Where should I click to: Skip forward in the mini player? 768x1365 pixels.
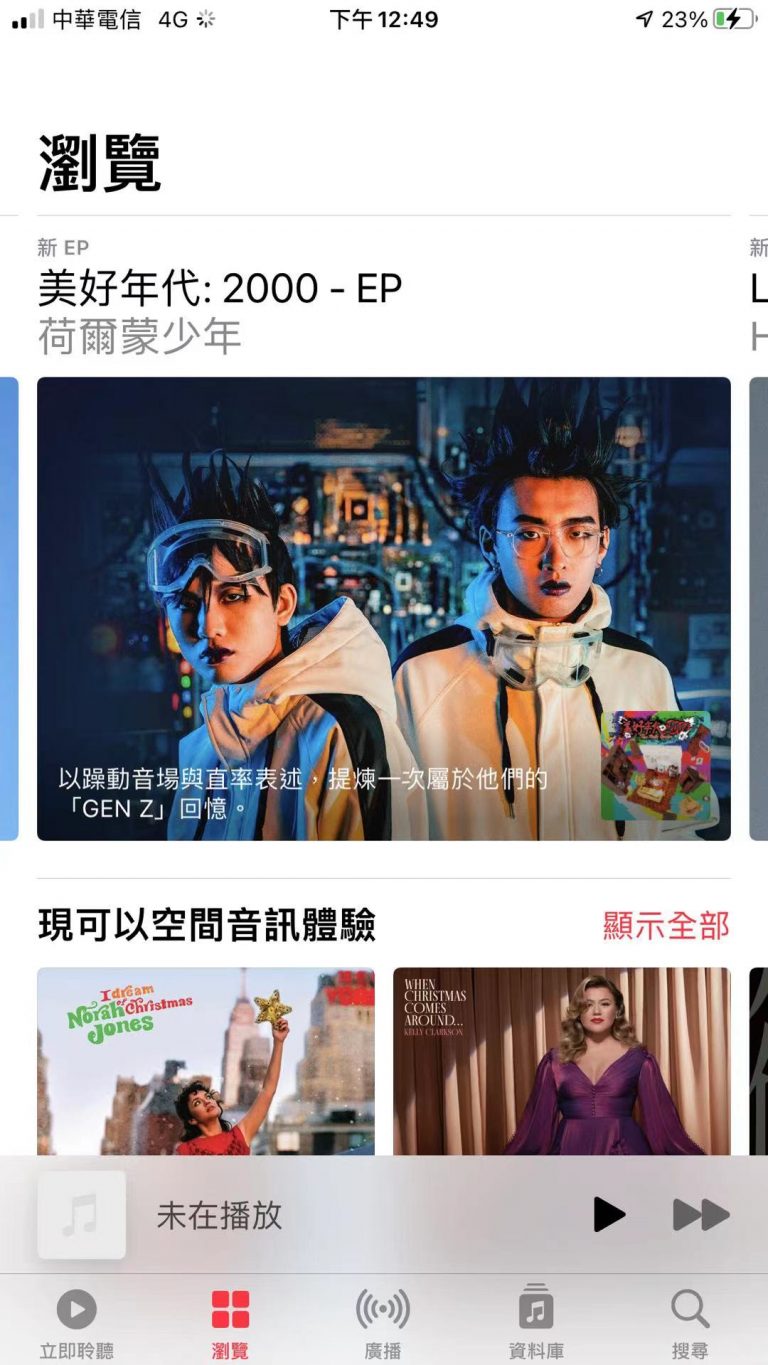[701, 1215]
